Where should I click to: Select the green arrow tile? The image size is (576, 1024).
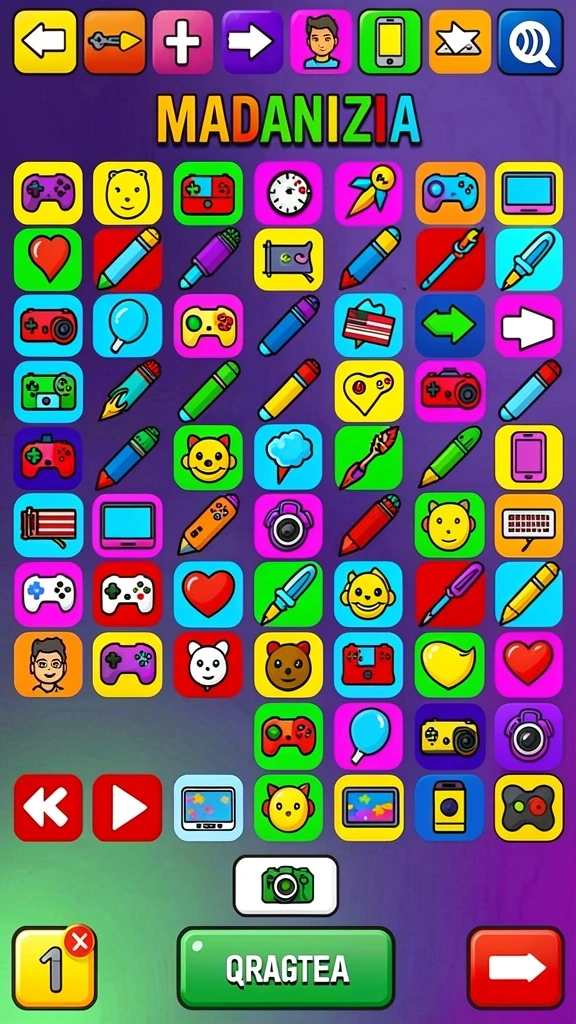[x=449, y=325]
